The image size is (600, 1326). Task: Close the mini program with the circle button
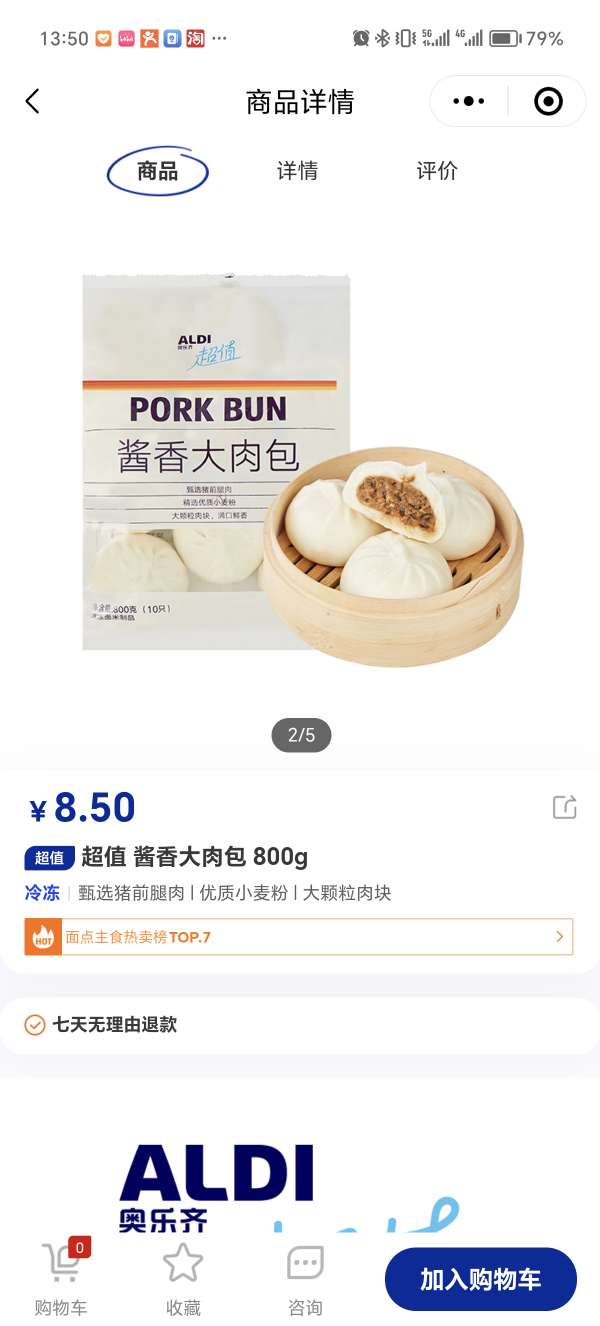(548, 101)
